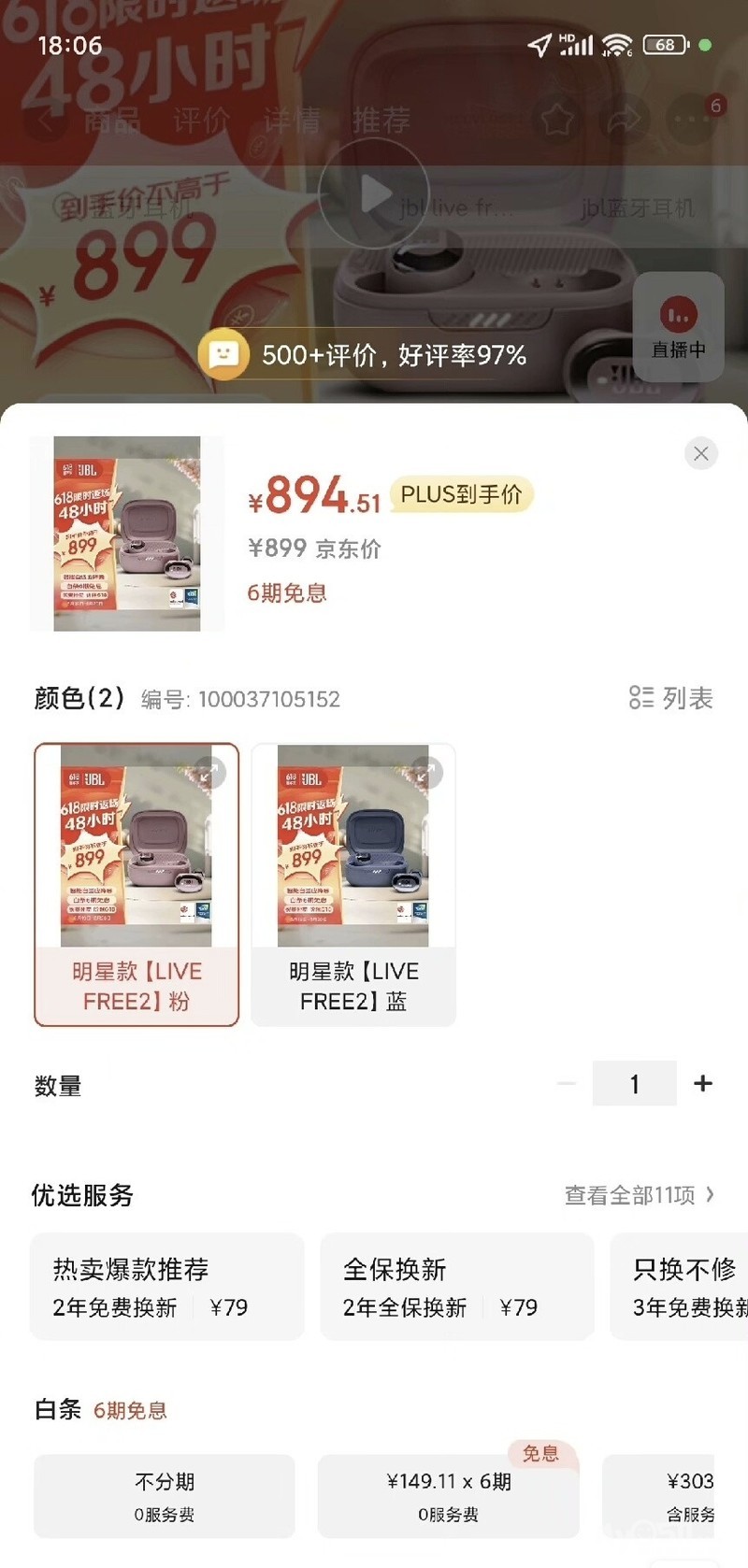The height and width of the screenshot is (1568, 748).
Task: Close the product options sheet
Action: coord(701,454)
